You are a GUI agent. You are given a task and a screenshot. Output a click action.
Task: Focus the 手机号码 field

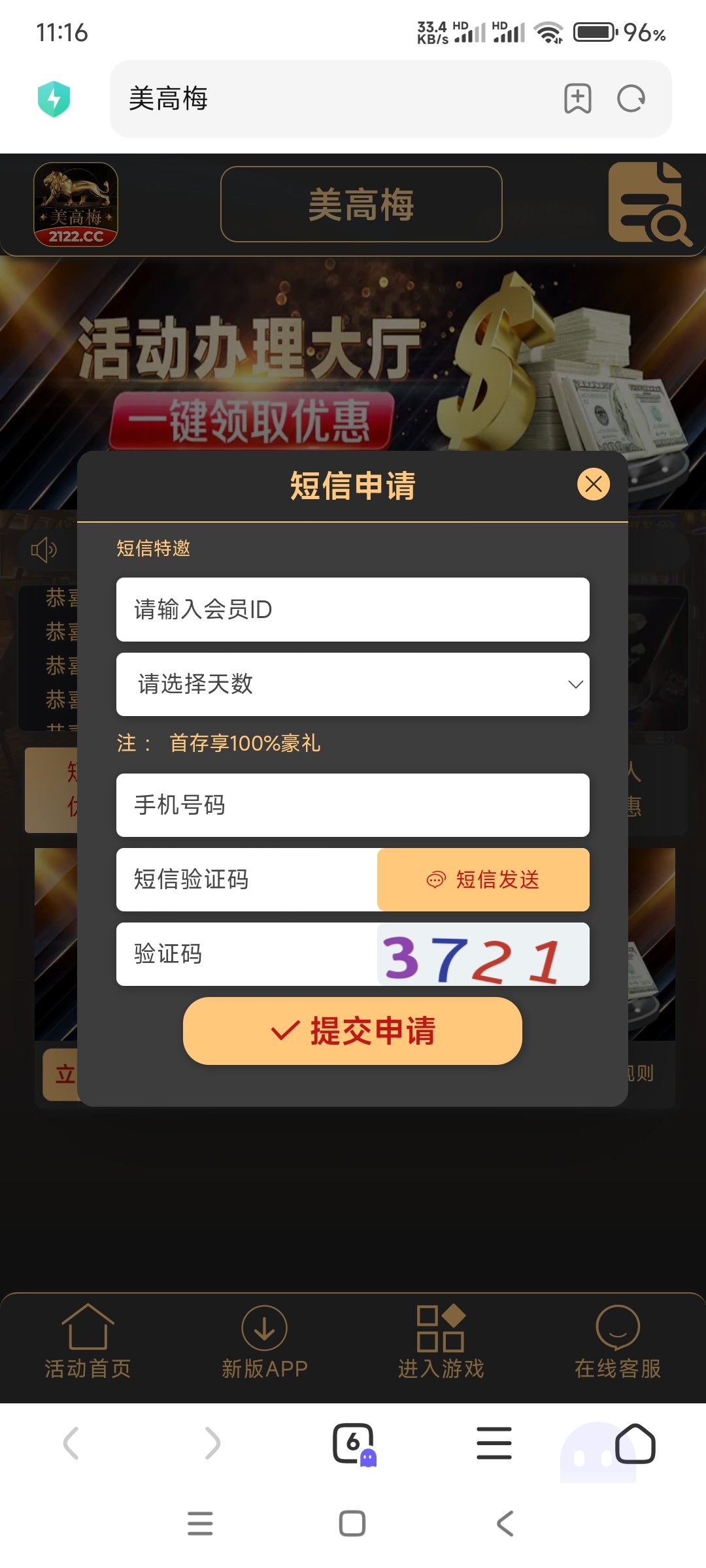352,805
